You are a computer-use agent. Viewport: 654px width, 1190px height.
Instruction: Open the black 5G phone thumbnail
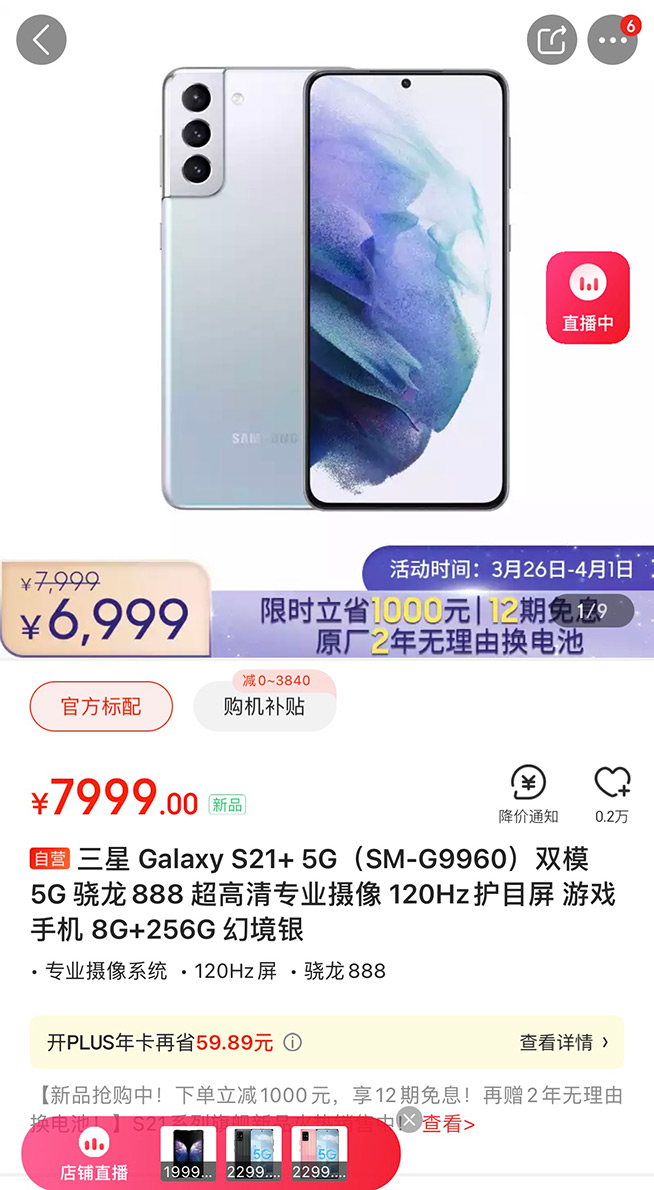click(x=253, y=1153)
